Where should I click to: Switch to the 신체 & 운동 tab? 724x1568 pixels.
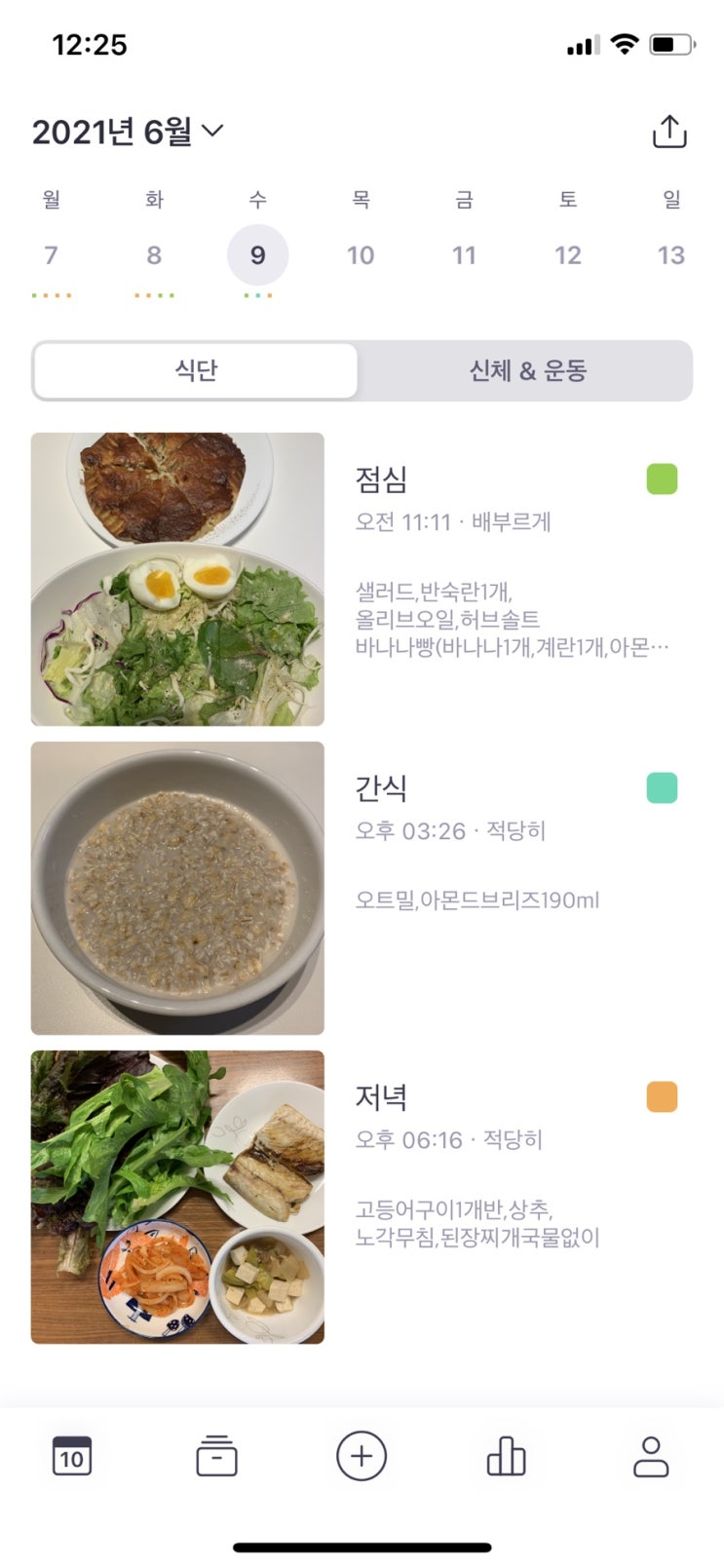coord(527,370)
